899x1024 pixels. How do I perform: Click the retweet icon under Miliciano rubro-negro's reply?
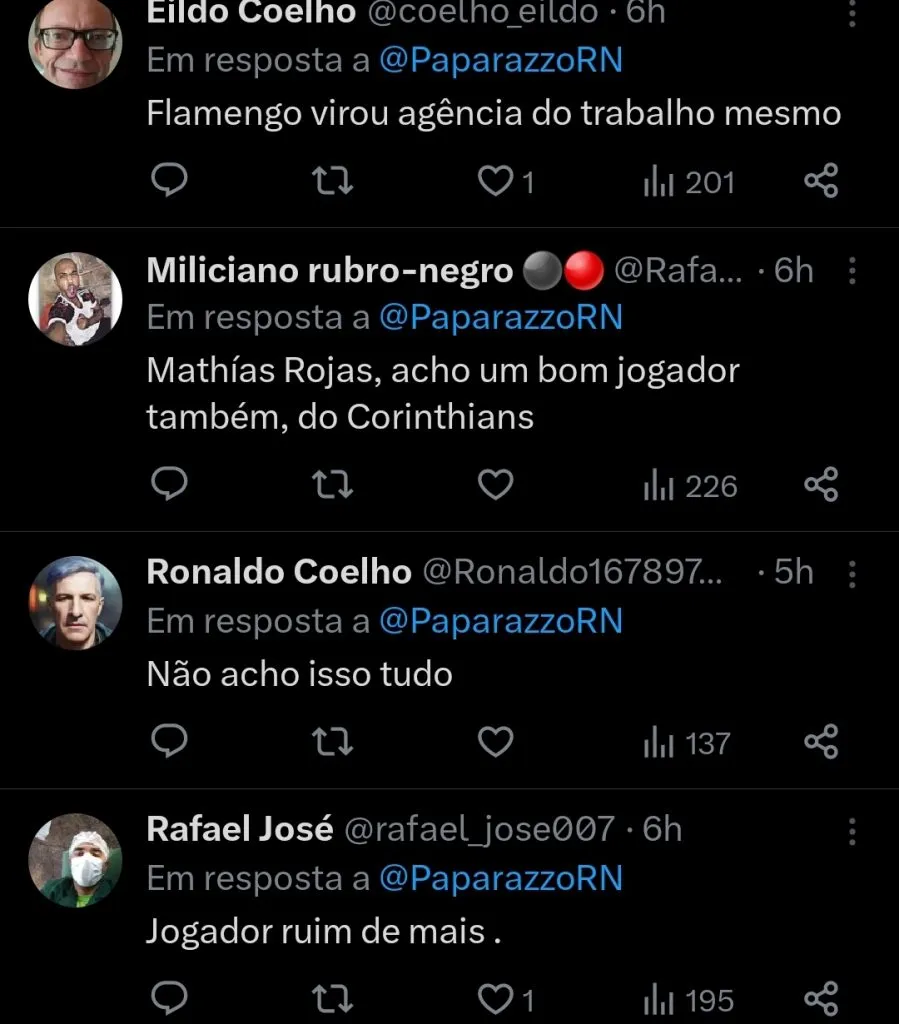pos(331,485)
